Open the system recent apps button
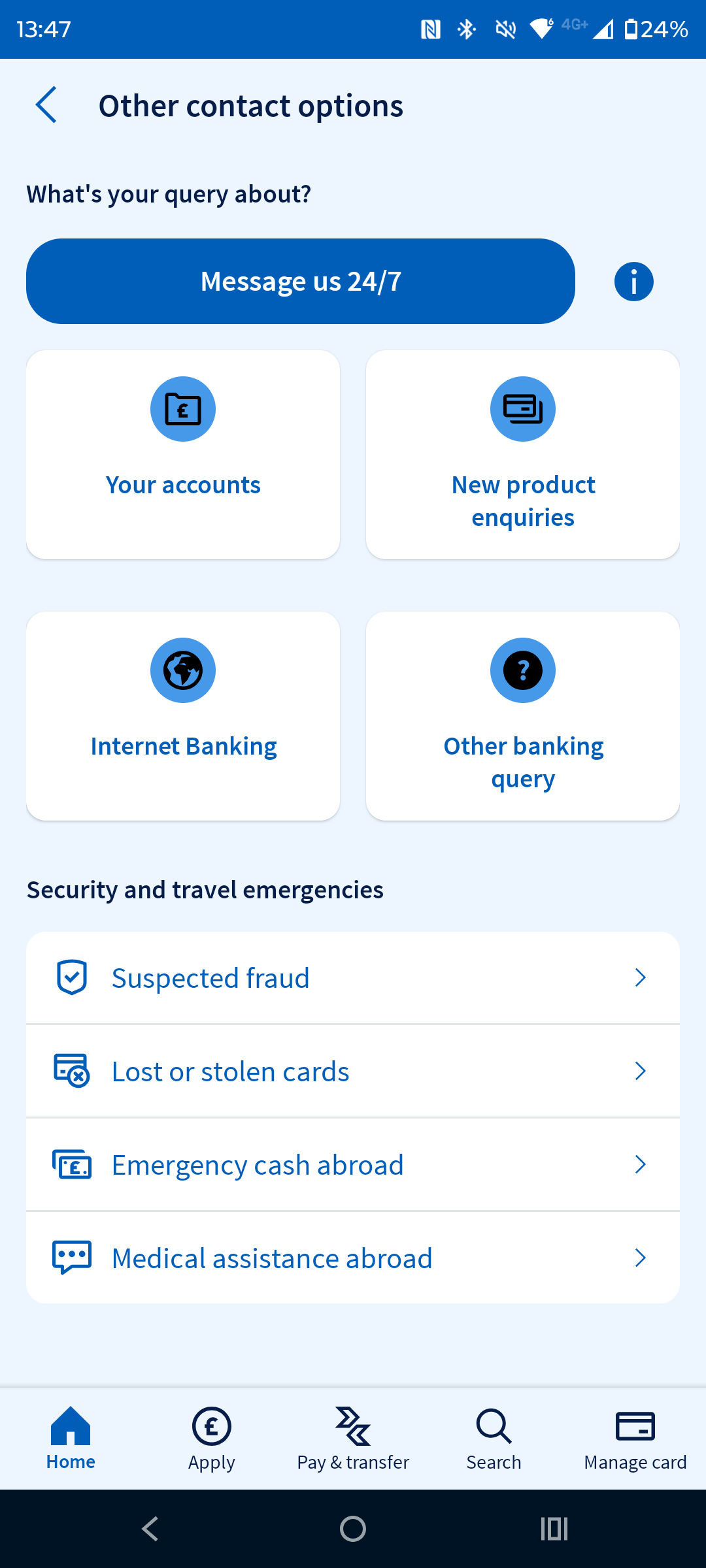 pos(554,1529)
